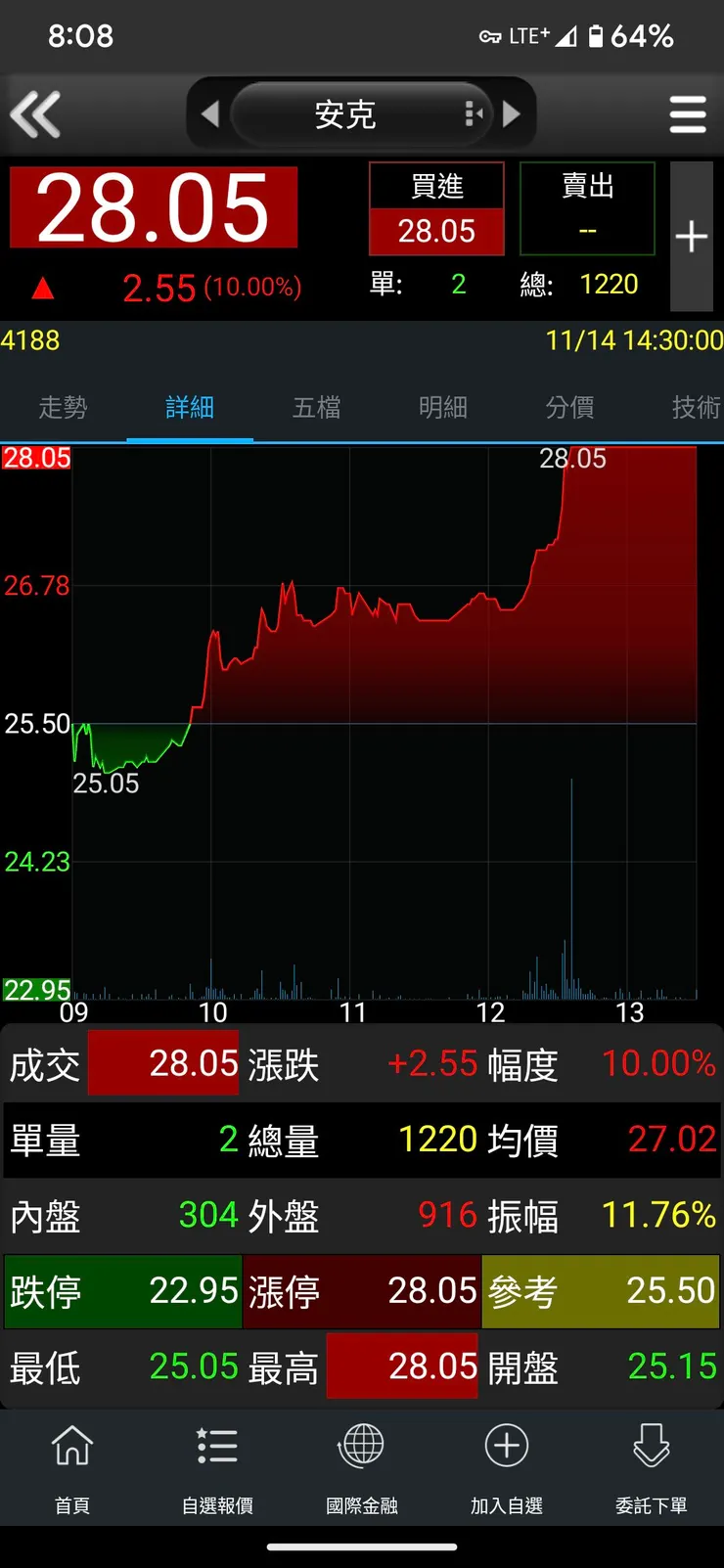
Task: Select the 詳細 tab
Action: [x=190, y=407]
